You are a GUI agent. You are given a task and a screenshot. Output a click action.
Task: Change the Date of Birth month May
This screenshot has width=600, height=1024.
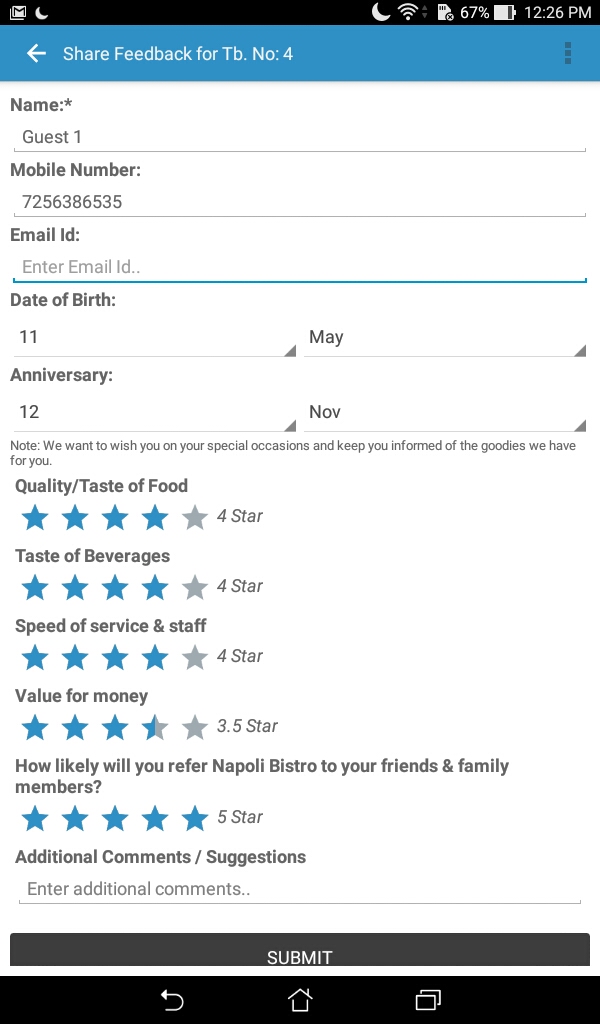[x=445, y=338]
